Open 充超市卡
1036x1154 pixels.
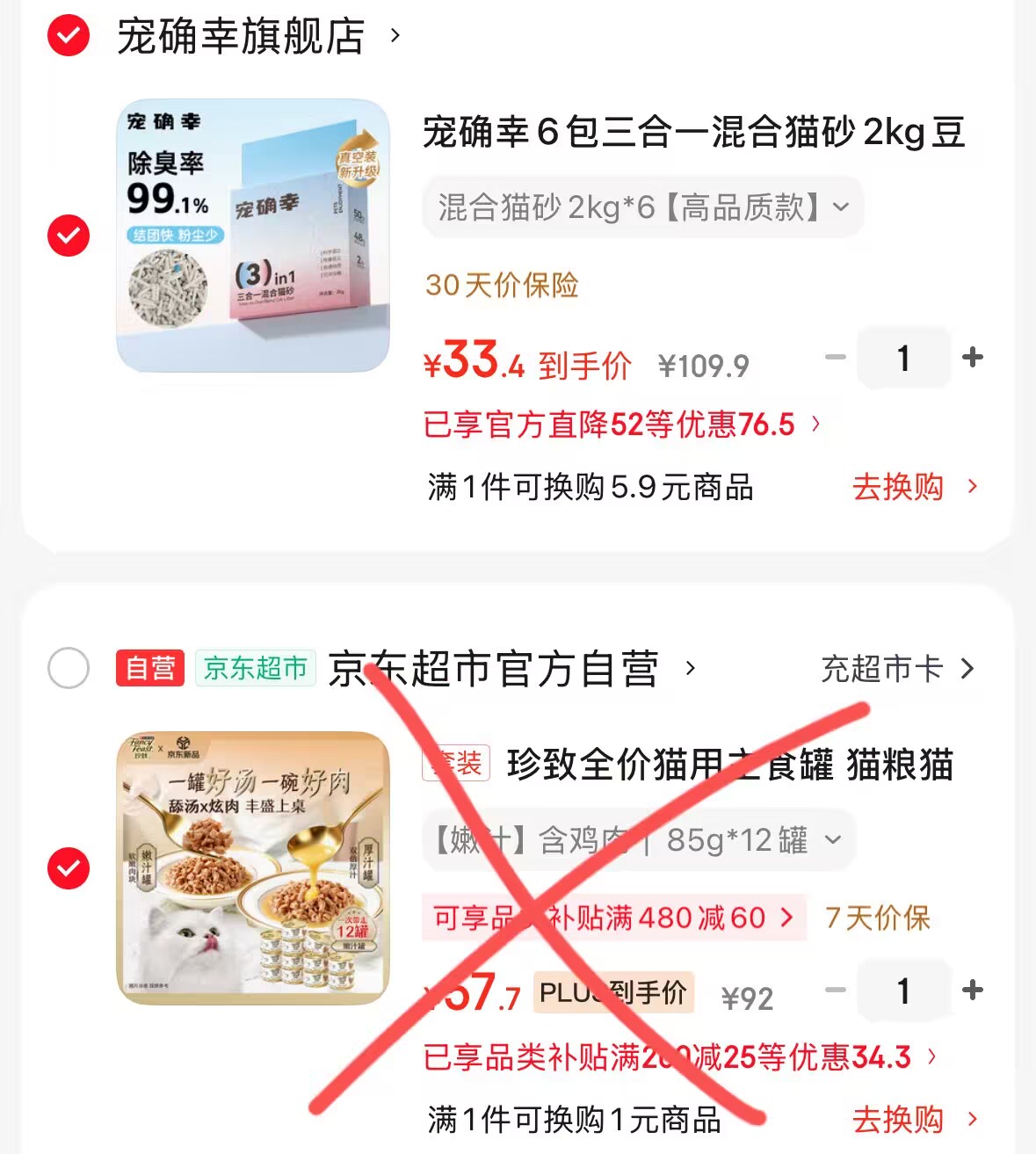pos(898,669)
